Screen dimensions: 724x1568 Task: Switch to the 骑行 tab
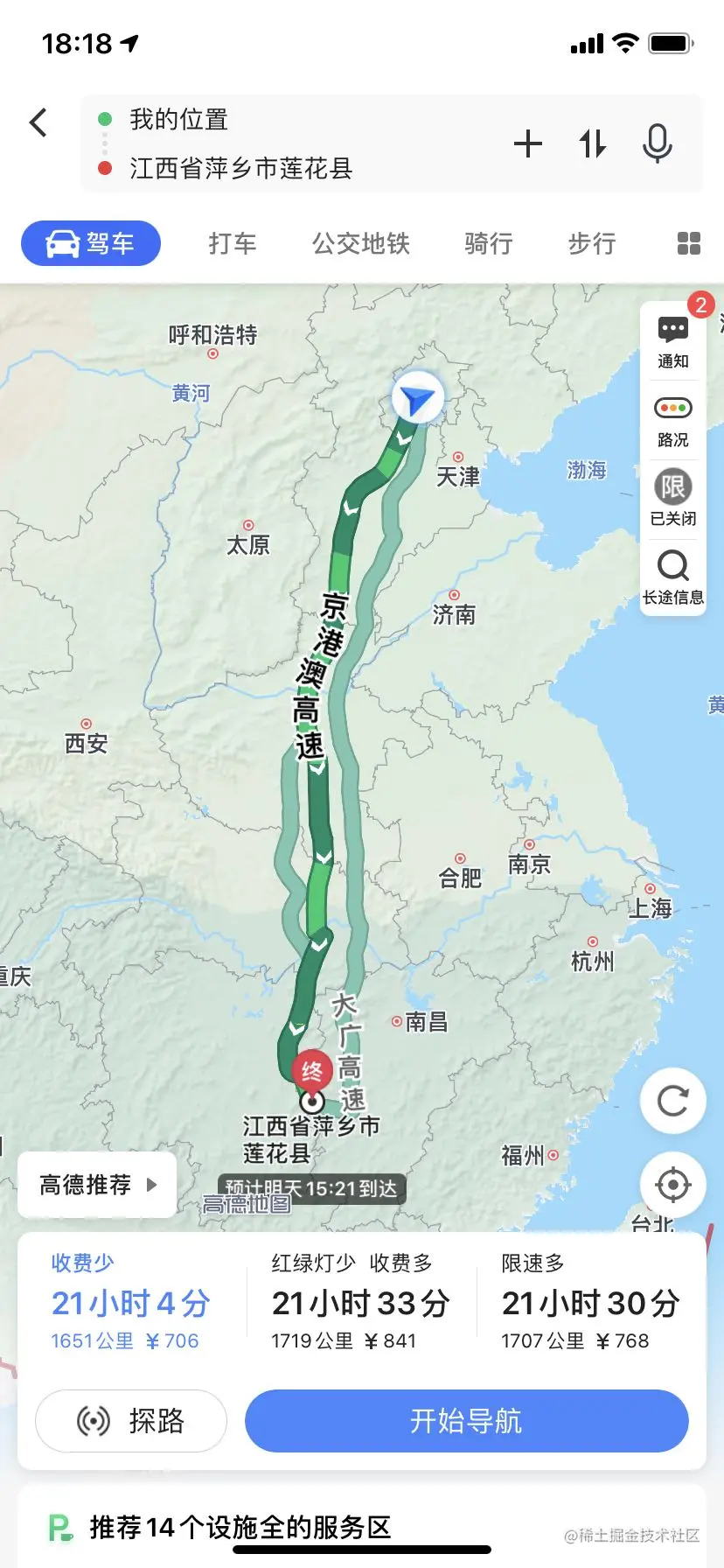pos(488,243)
